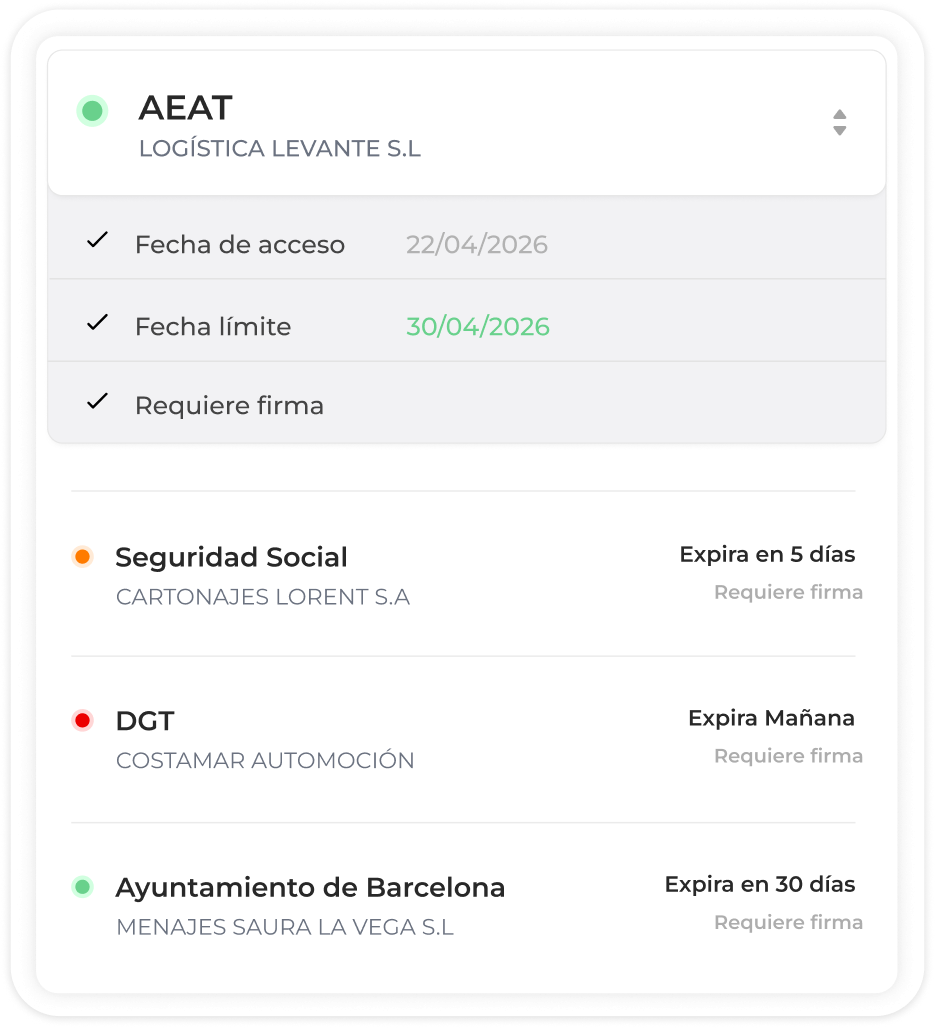
Task: Open the Ayuntamiento de Barcelona notification
Action: tap(310, 888)
